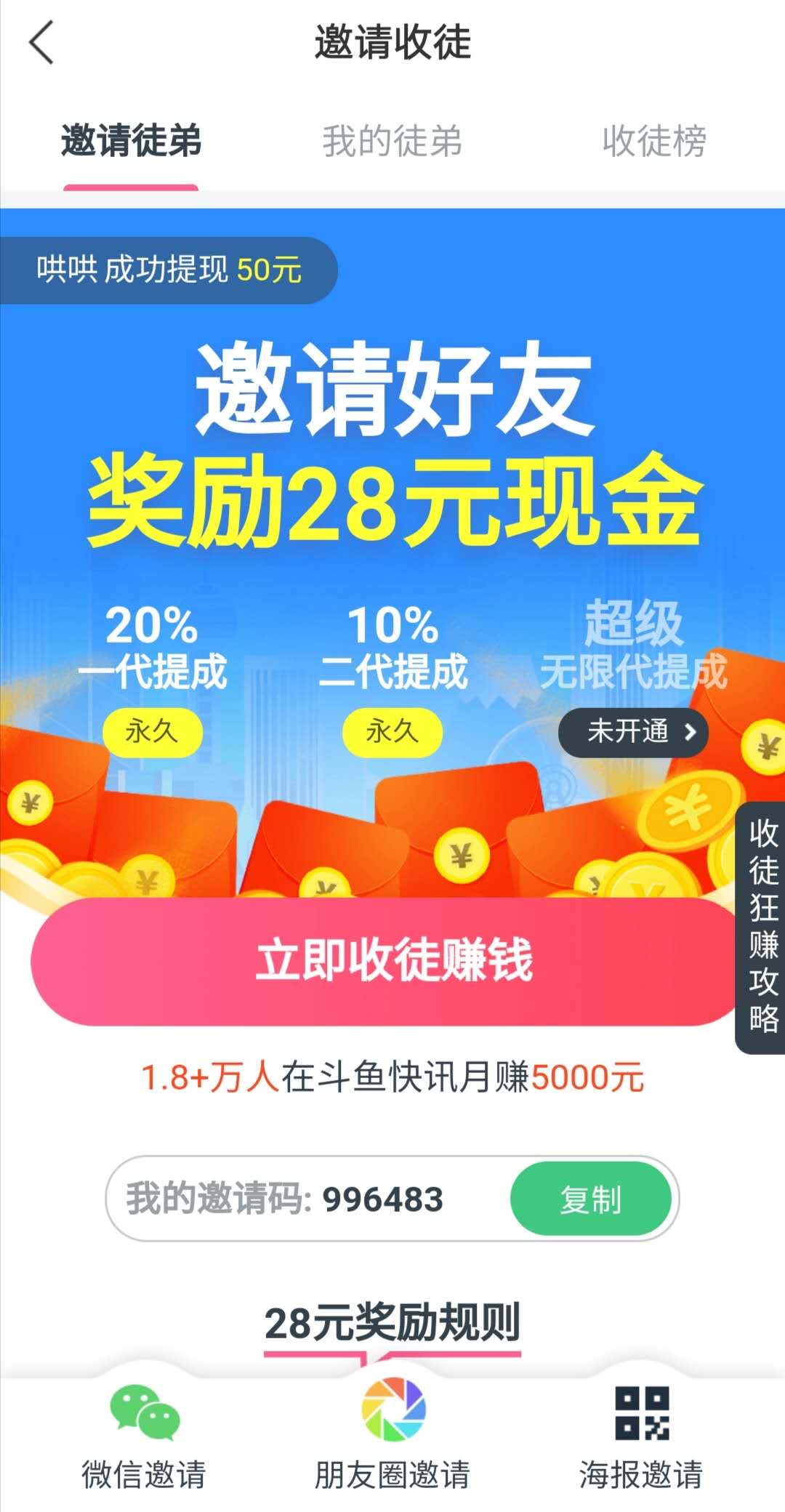Select the 邀请徒弟 tab

[131, 140]
